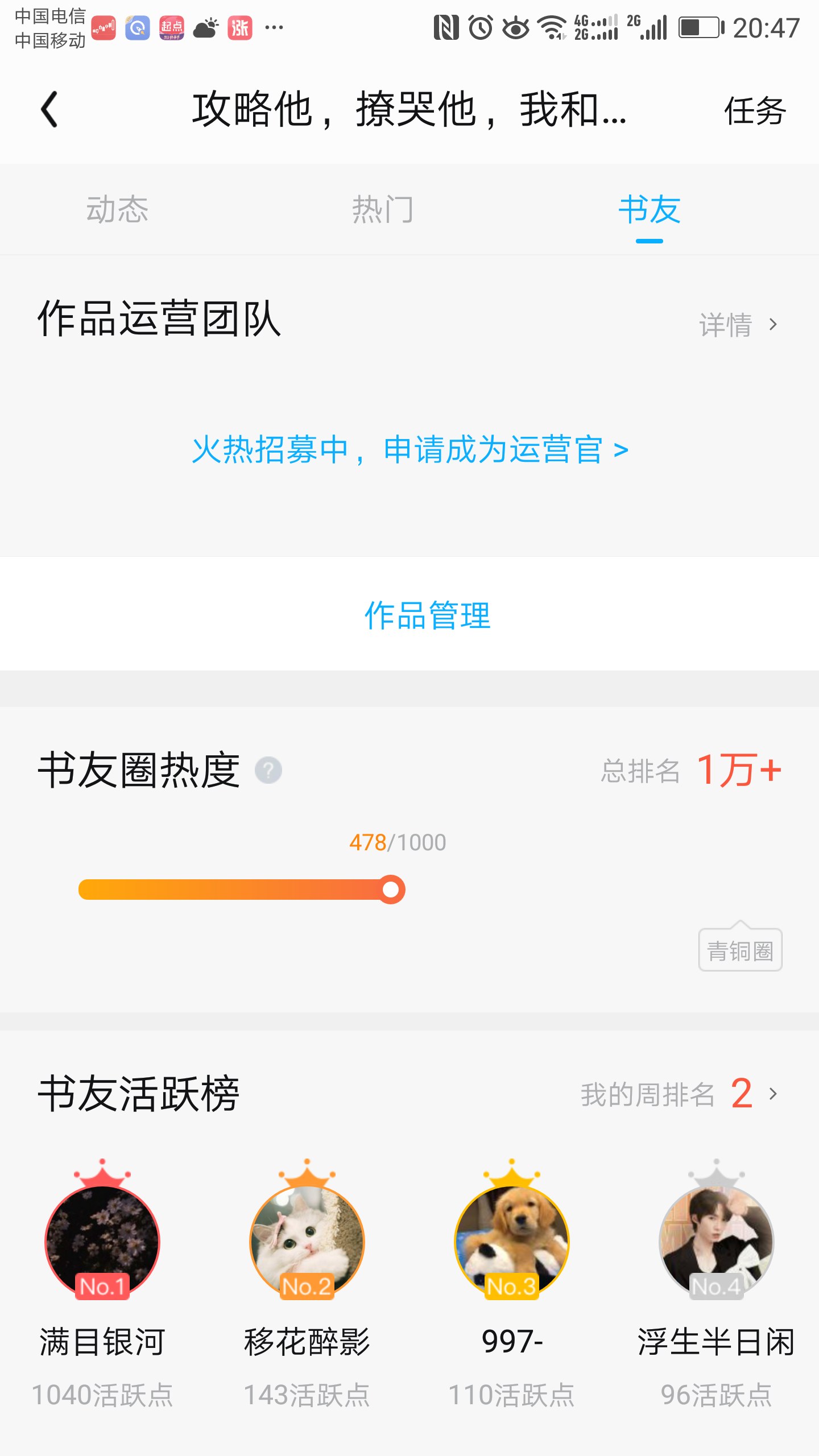Switch to the 动态 tab
This screenshot has width=819, height=1456.
pyautogui.click(x=117, y=209)
